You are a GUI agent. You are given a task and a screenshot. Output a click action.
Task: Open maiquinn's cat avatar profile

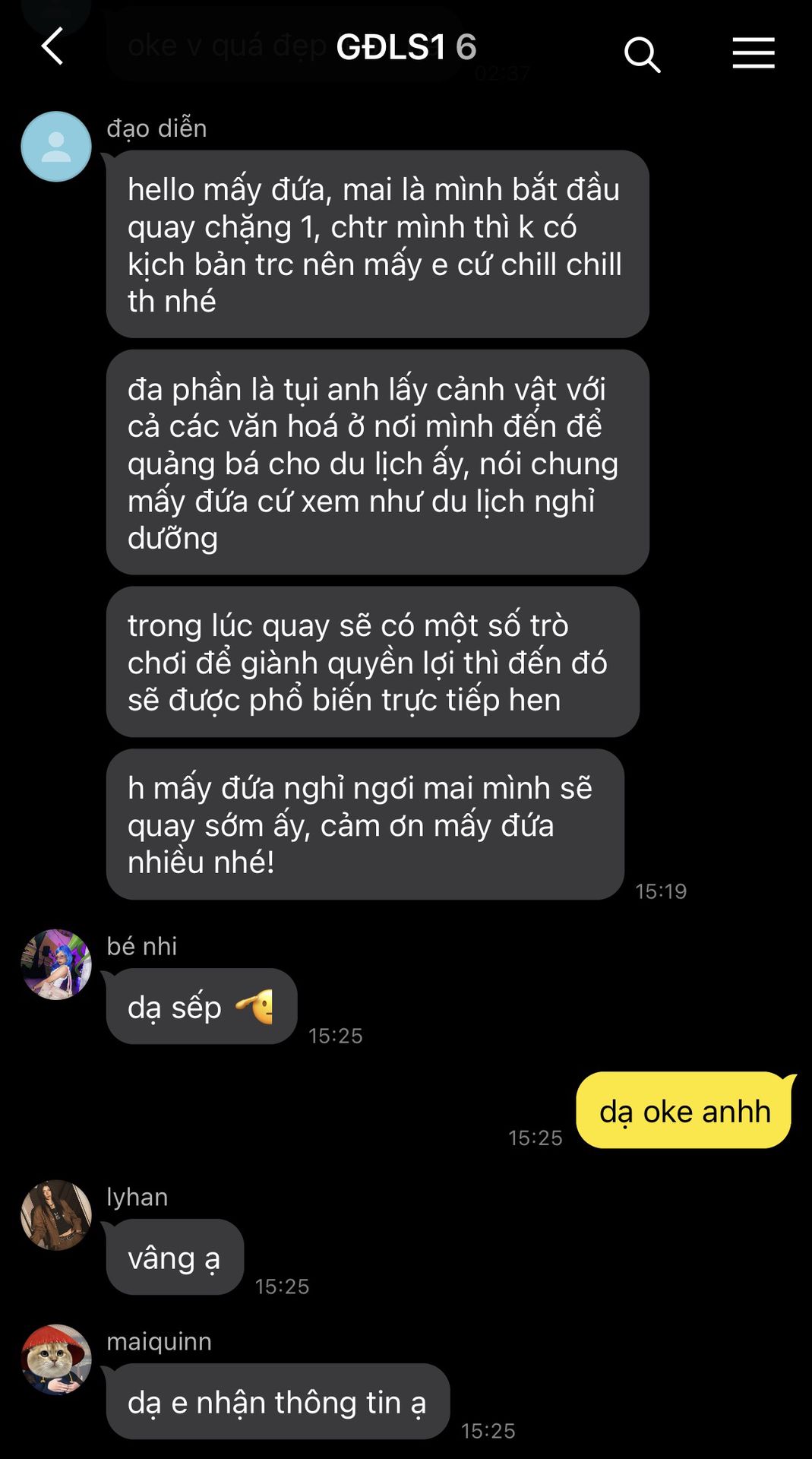pos(56,1359)
